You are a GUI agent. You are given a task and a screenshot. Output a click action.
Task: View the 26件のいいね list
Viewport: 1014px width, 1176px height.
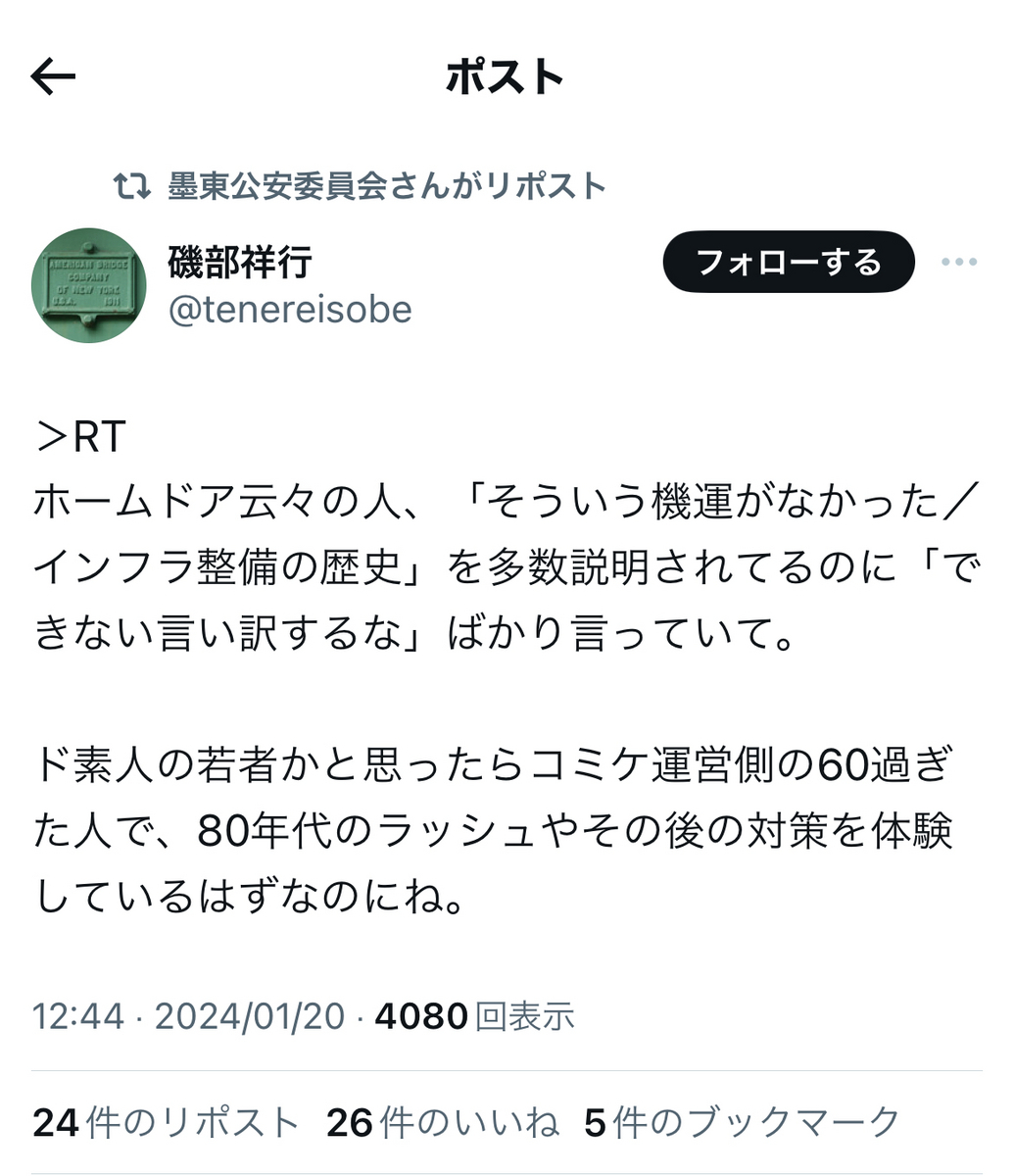442,1123
